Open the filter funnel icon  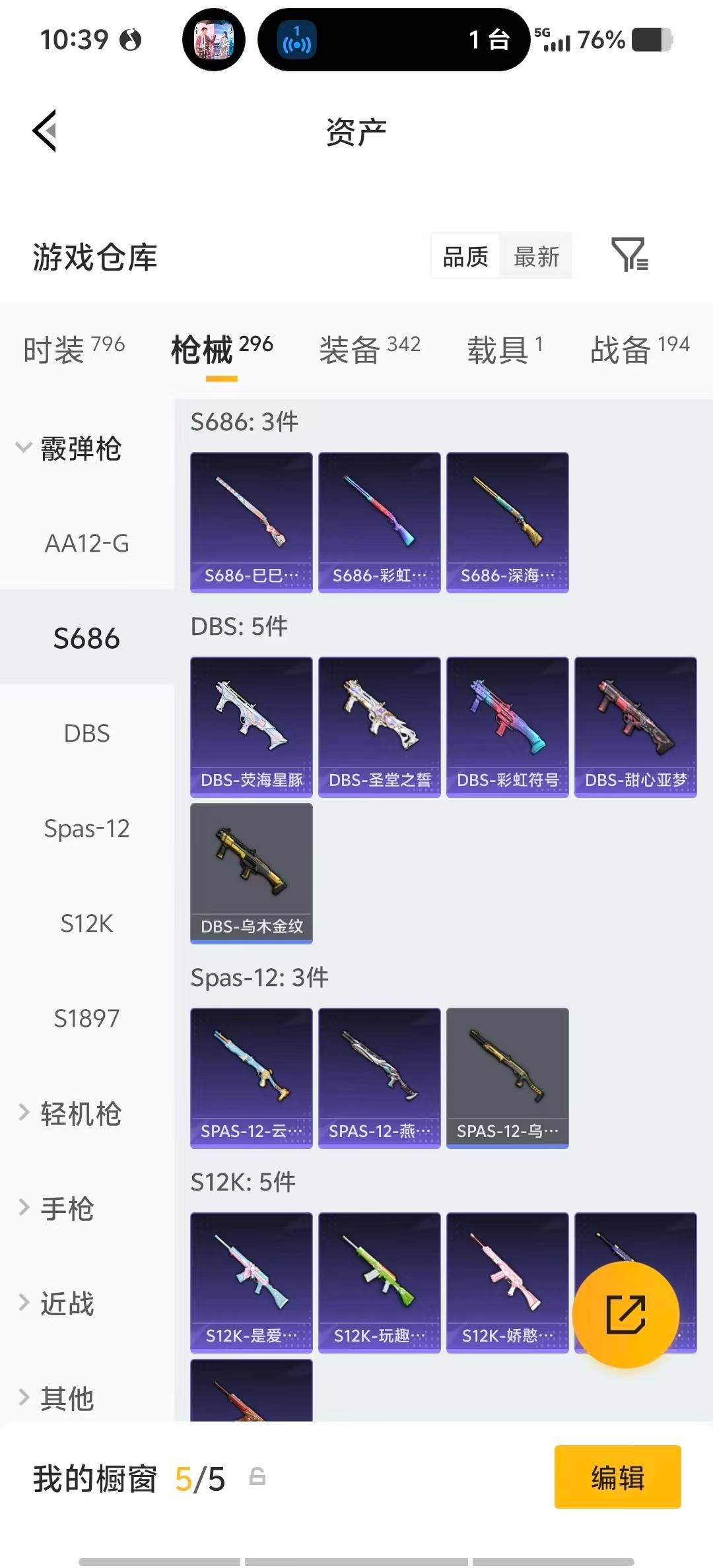pyautogui.click(x=629, y=255)
